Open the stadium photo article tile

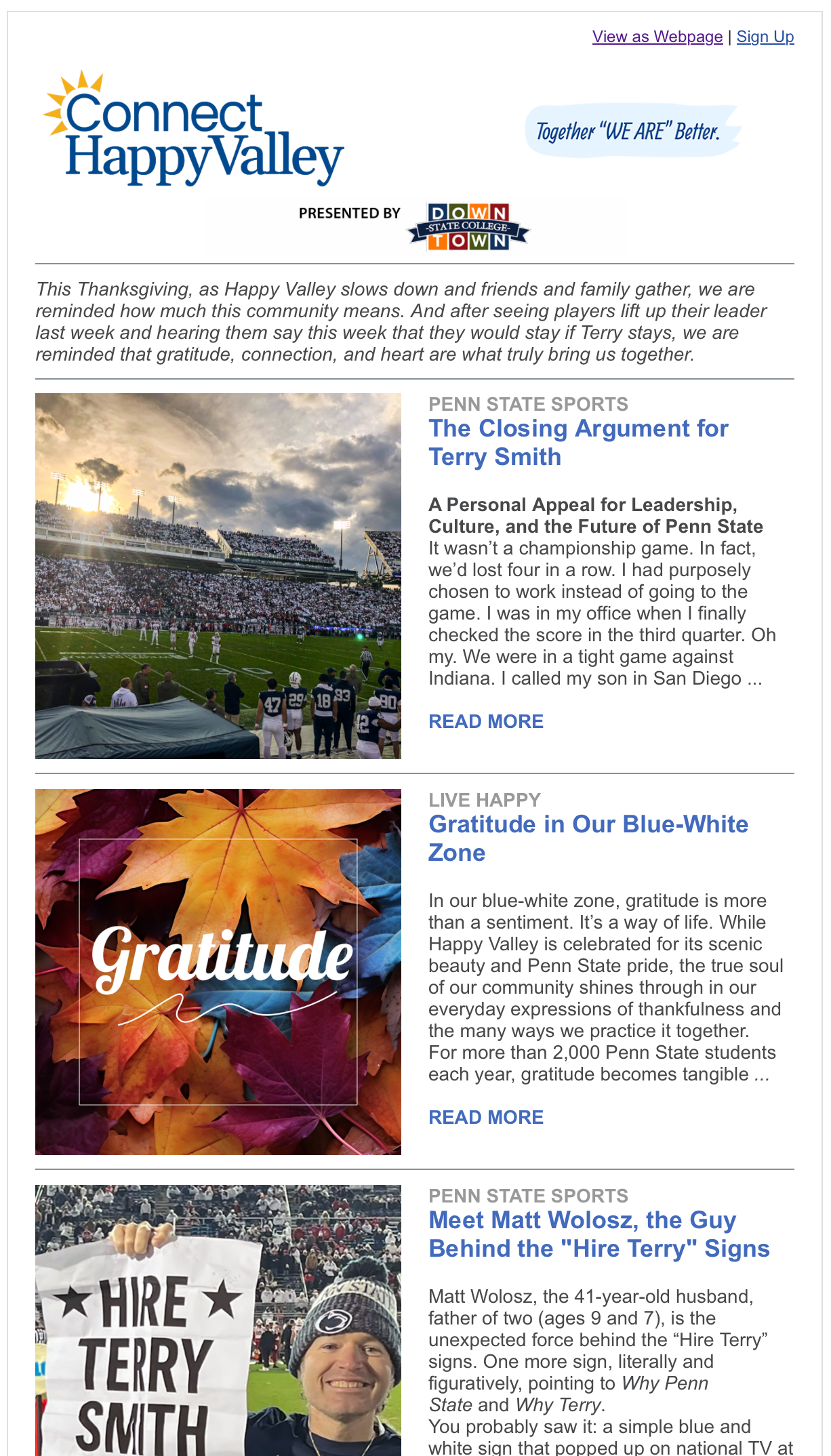pos(218,575)
